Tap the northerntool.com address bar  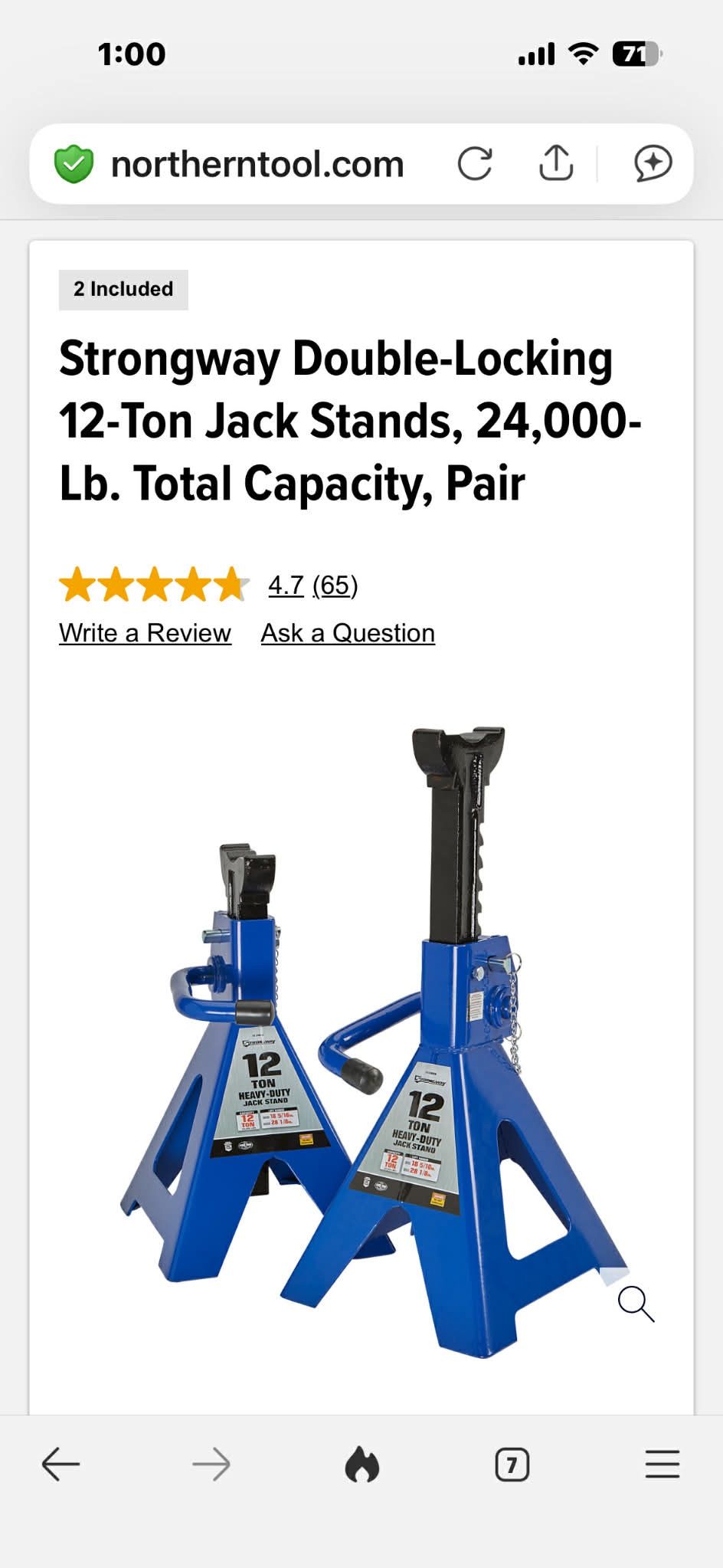258,163
